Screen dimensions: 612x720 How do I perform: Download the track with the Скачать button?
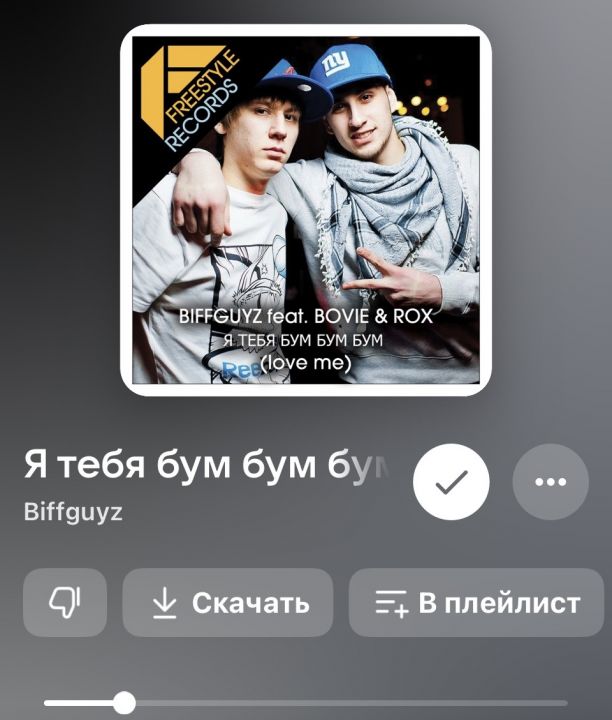click(x=227, y=603)
